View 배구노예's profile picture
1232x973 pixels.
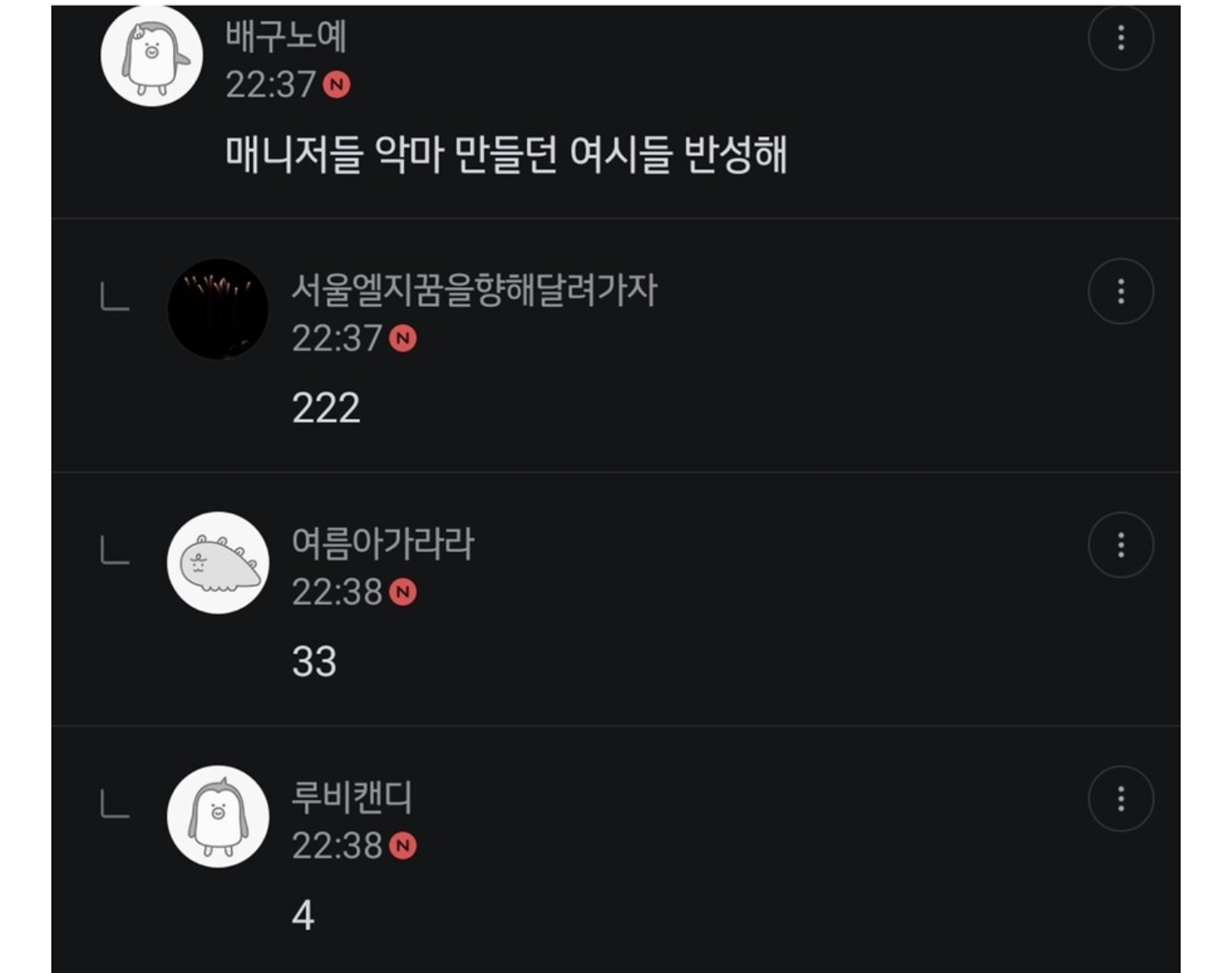tap(151, 56)
